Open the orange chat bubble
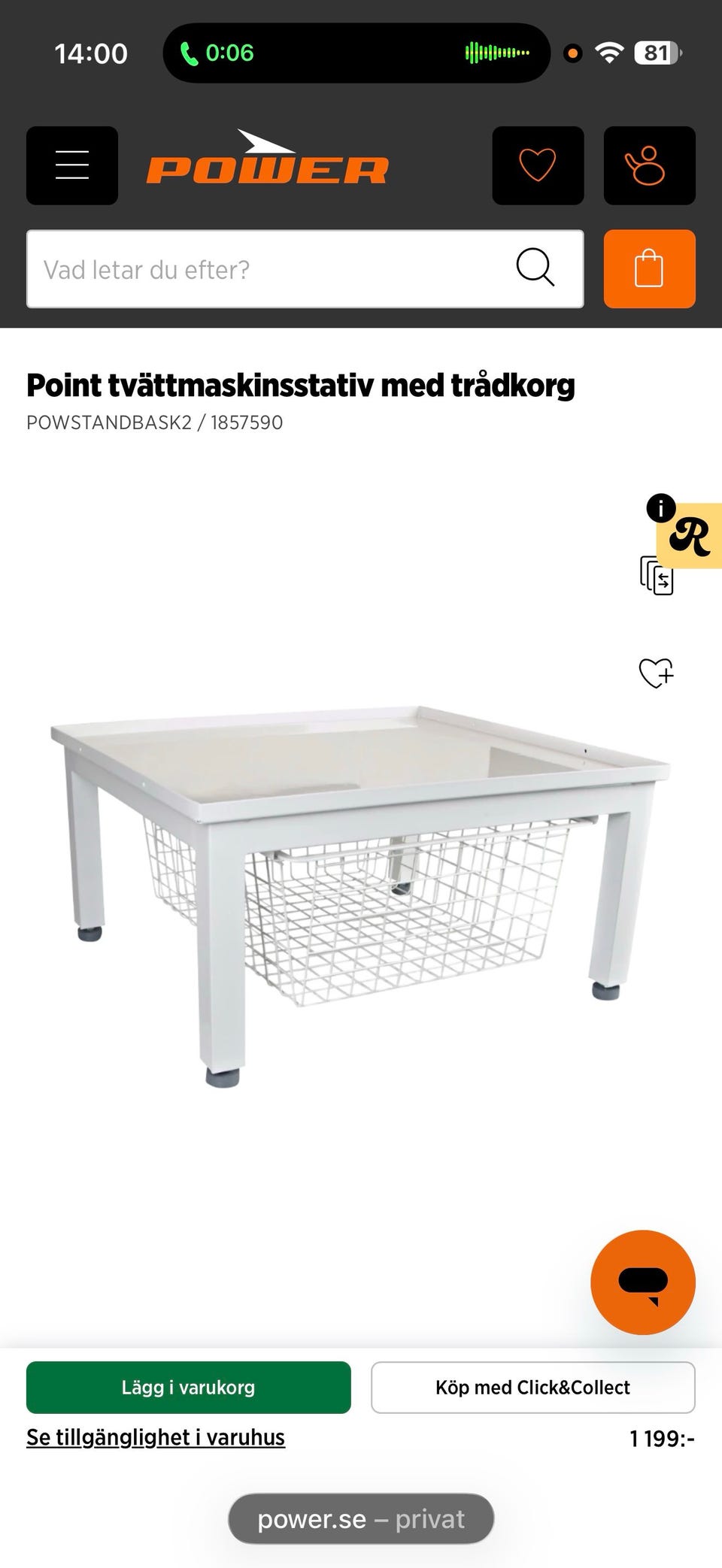This screenshot has width=722, height=1568. pos(643,1282)
